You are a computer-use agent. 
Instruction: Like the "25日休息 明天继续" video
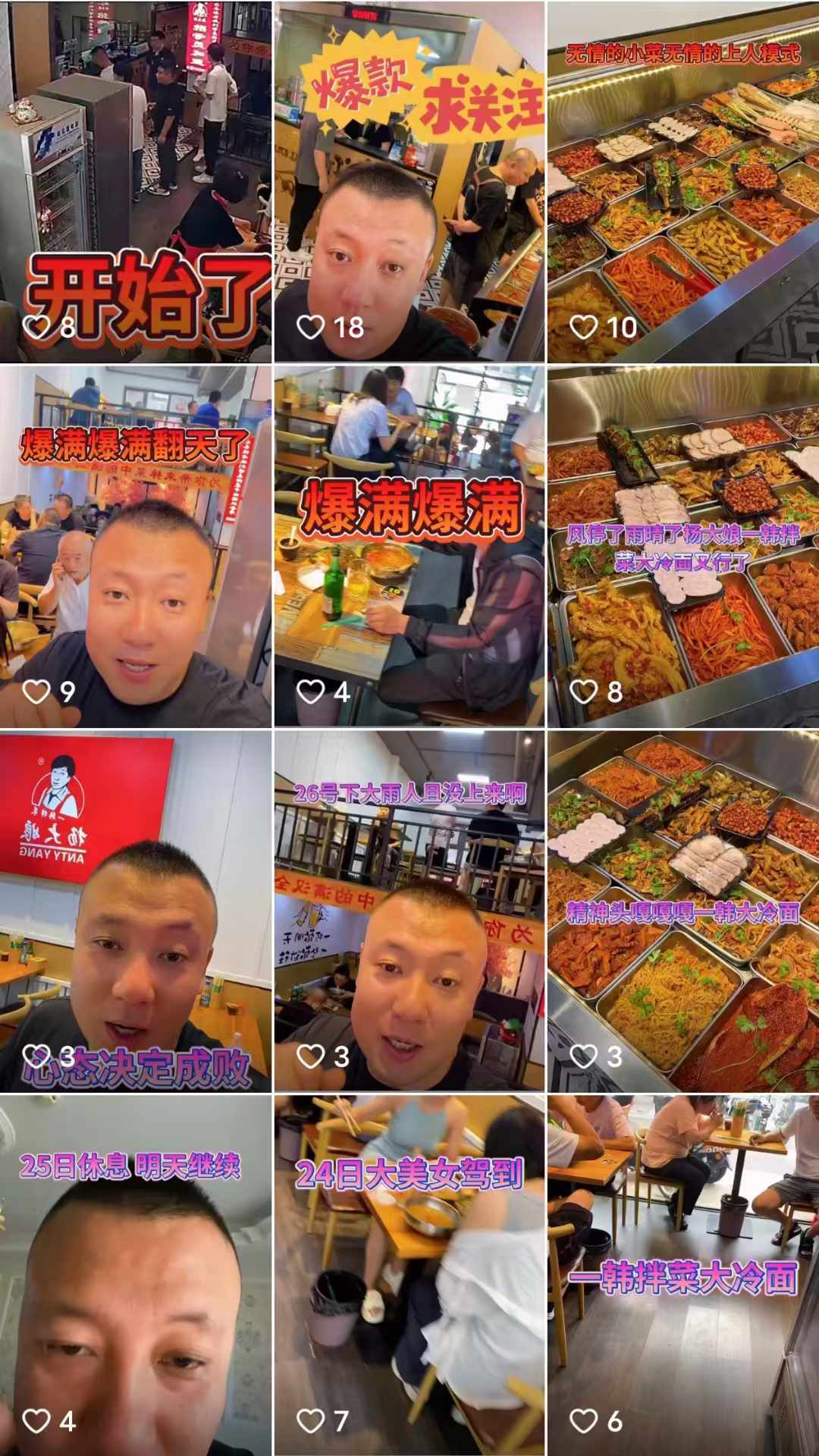pyautogui.click(x=36, y=1420)
